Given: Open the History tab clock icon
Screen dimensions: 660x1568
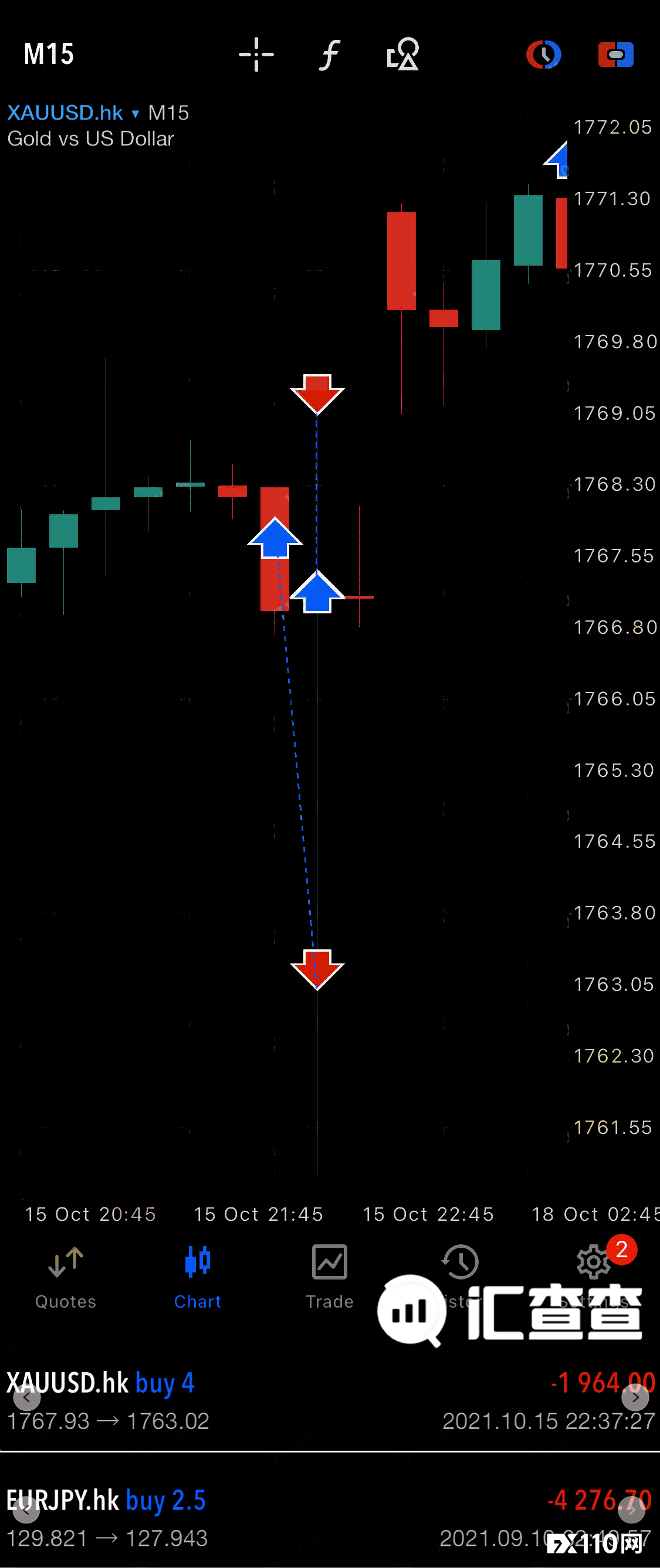Looking at the screenshot, I should (x=461, y=1263).
